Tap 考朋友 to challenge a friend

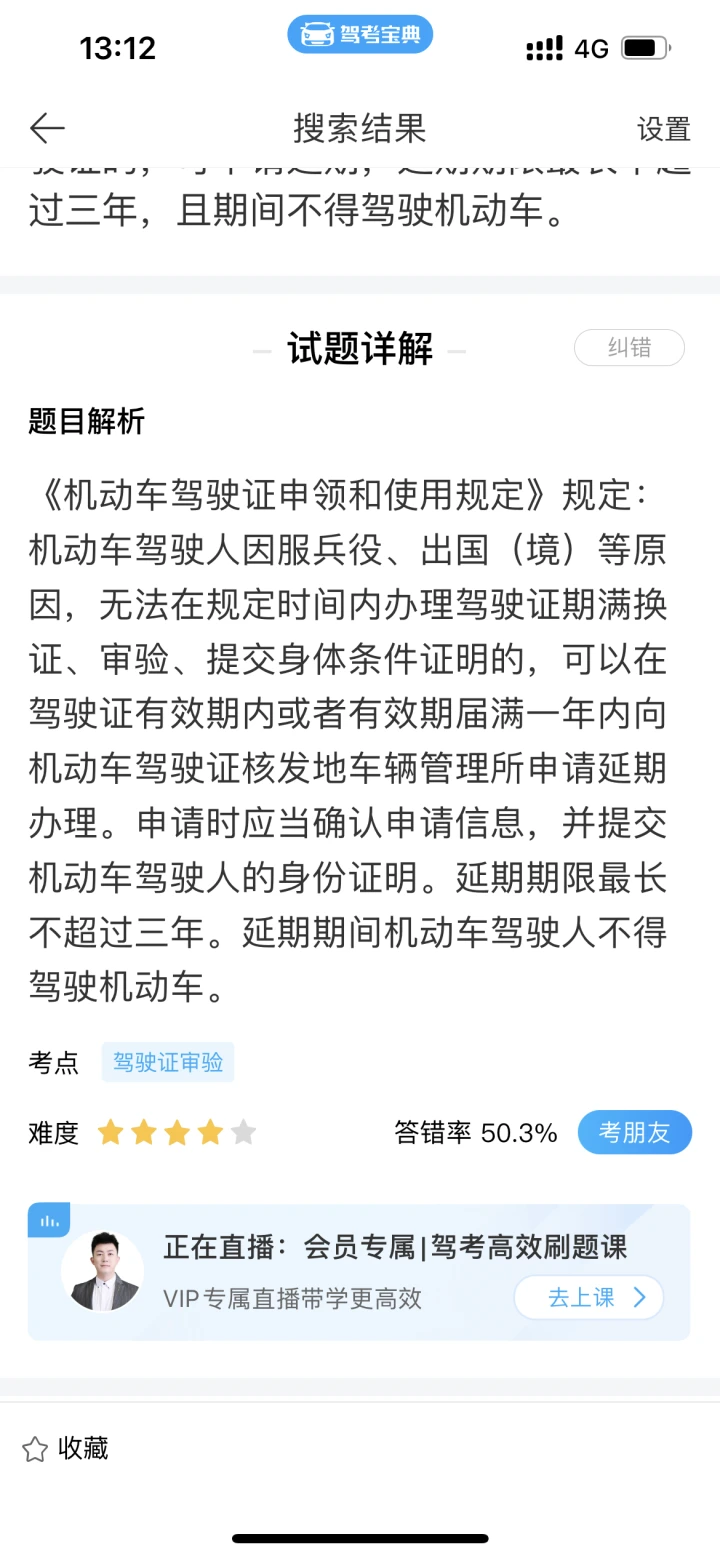click(x=634, y=1133)
